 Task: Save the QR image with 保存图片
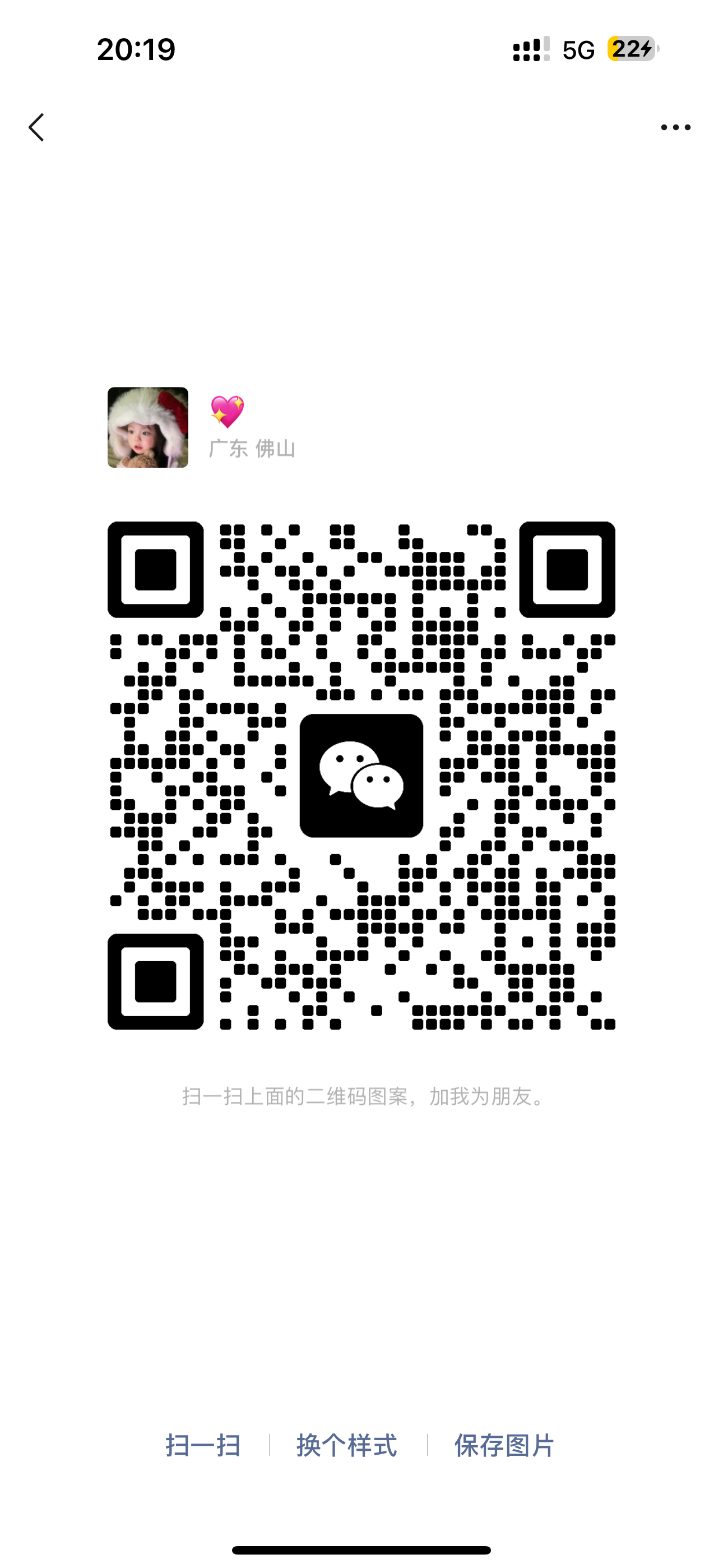tap(504, 1445)
